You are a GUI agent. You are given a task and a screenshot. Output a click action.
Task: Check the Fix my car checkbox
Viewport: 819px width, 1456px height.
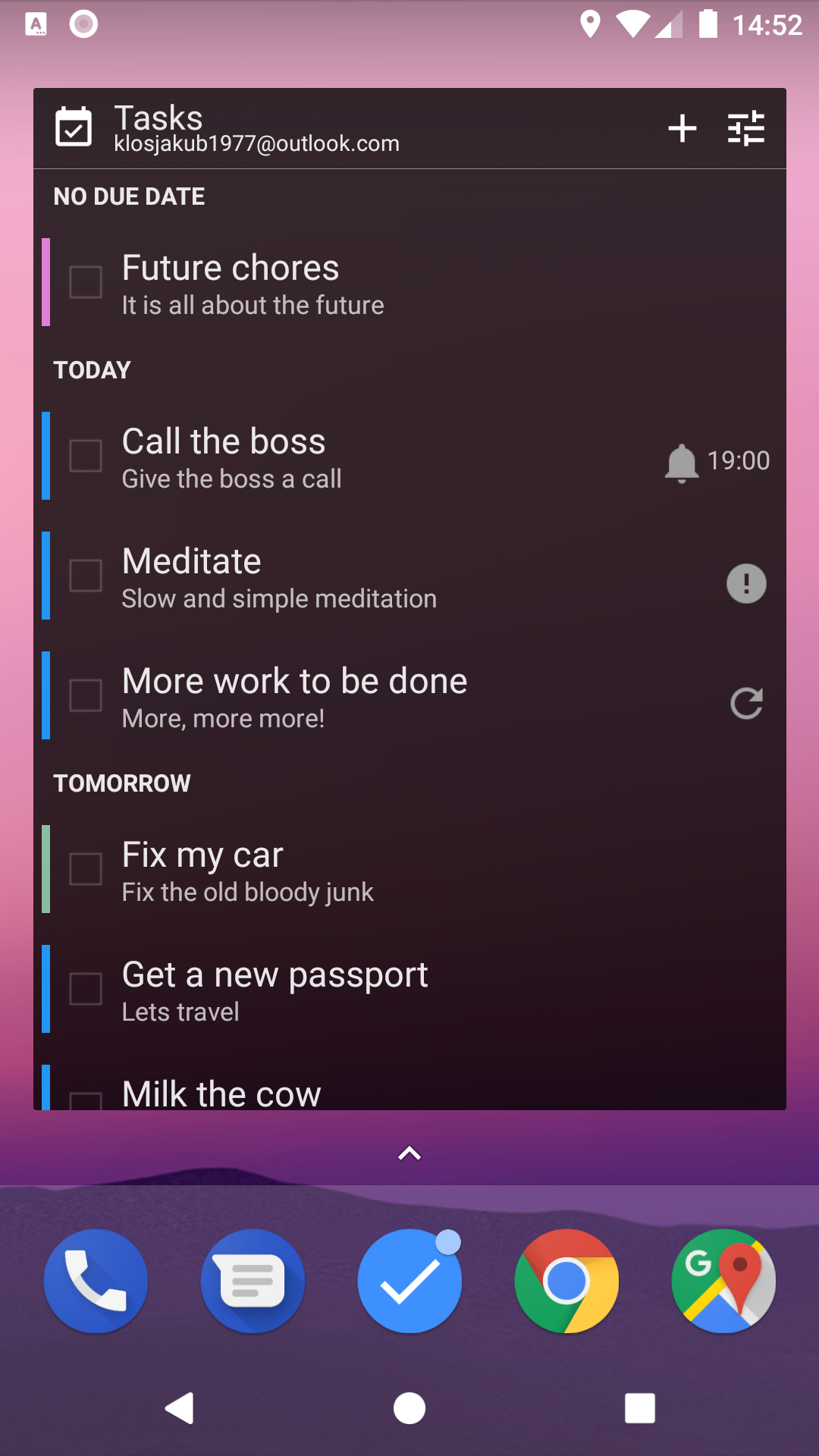point(86,869)
